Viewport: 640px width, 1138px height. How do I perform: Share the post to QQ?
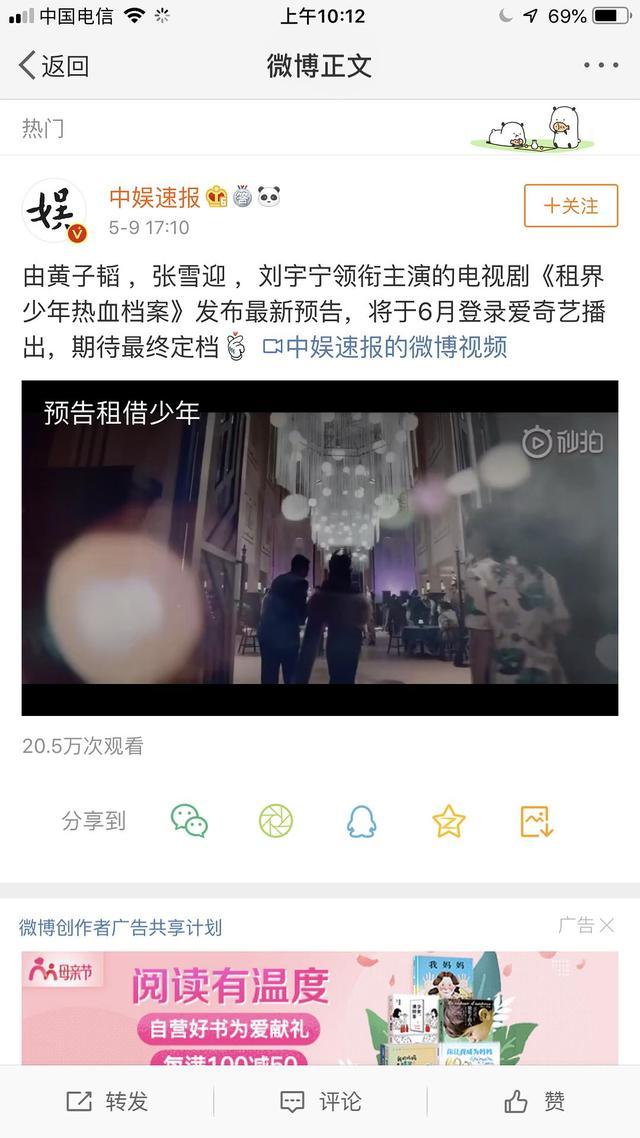[361, 821]
